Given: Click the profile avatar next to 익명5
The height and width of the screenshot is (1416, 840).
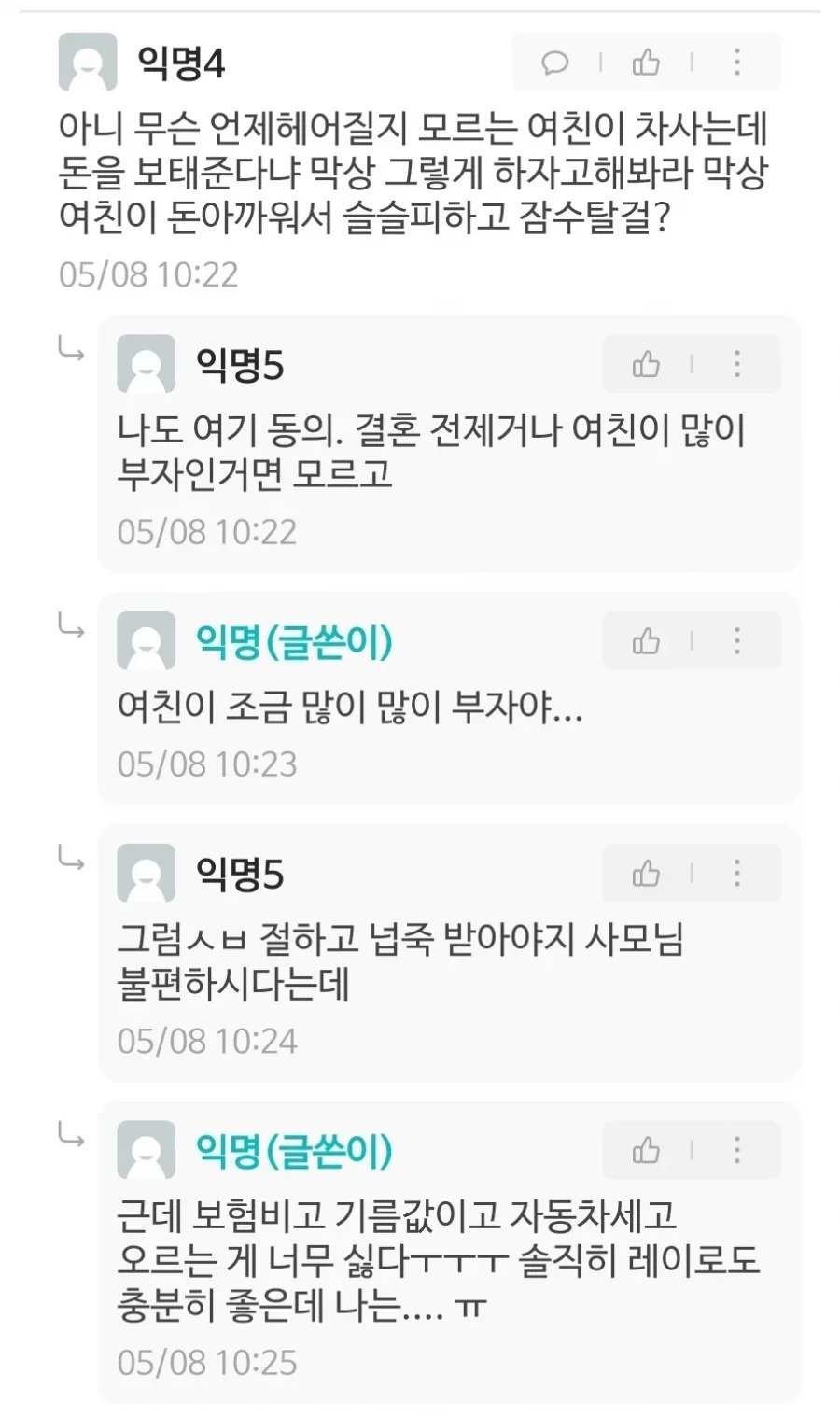Looking at the screenshot, I should coord(145,364).
